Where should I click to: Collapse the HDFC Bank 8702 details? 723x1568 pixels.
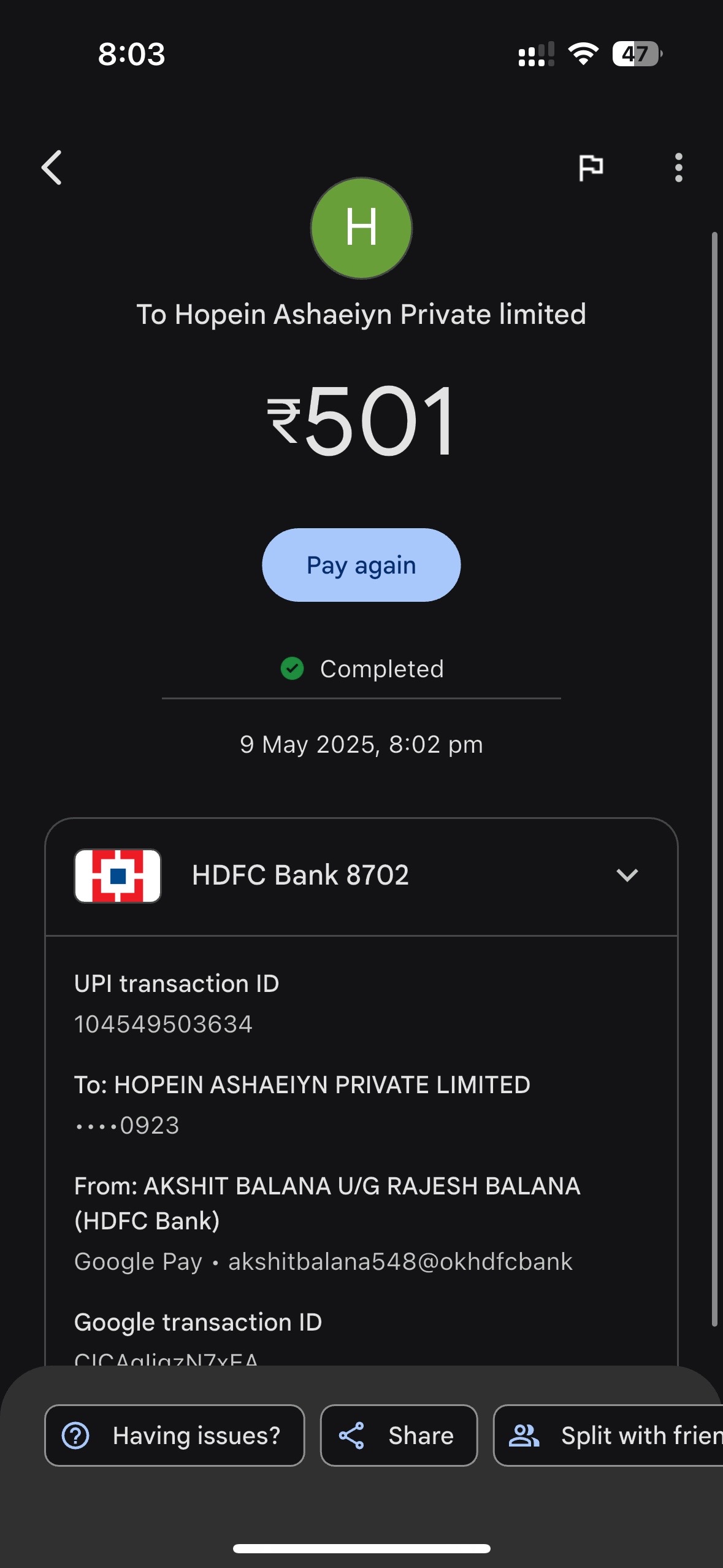click(x=627, y=875)
